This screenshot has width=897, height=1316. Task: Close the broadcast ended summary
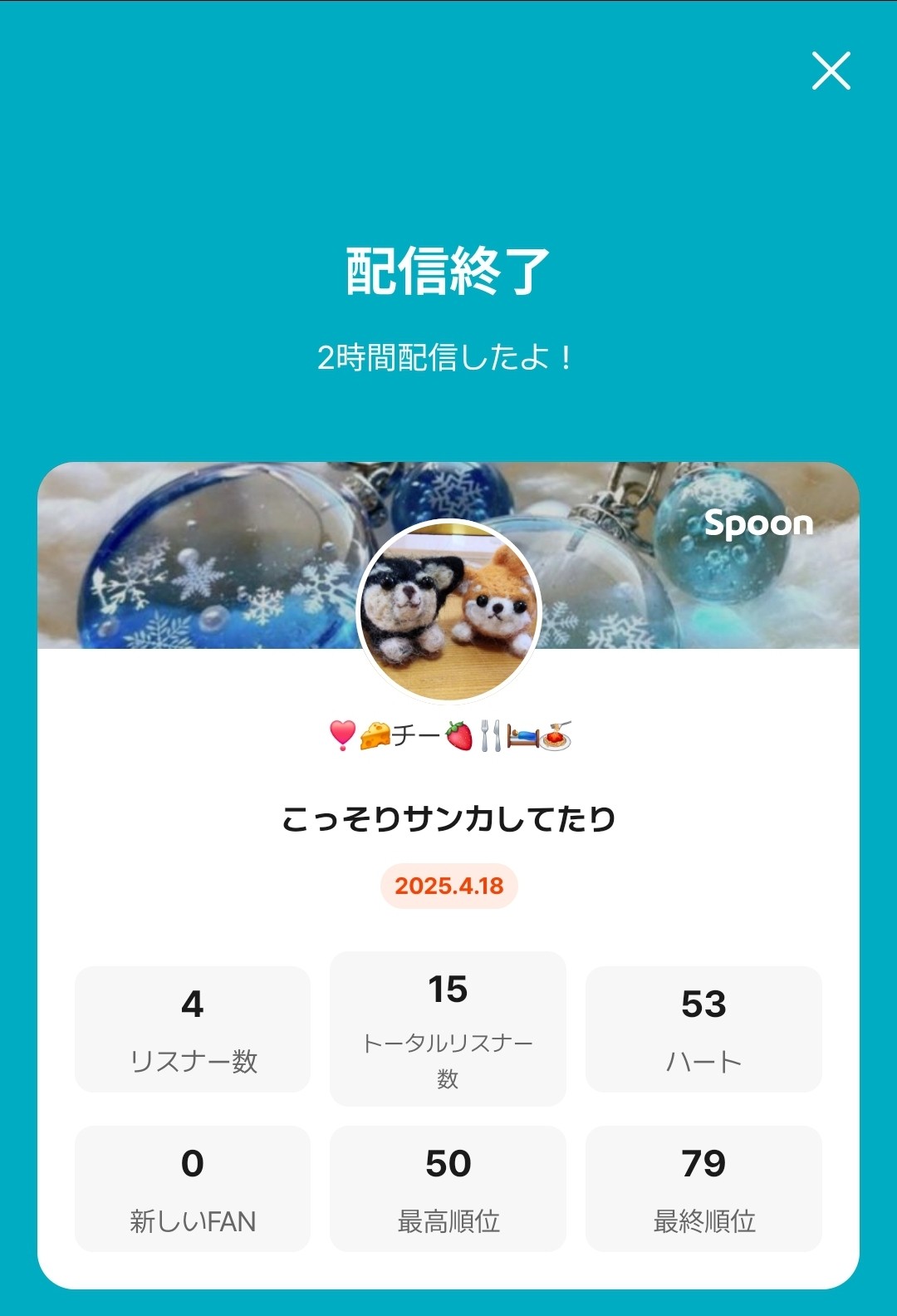[831, 71]
